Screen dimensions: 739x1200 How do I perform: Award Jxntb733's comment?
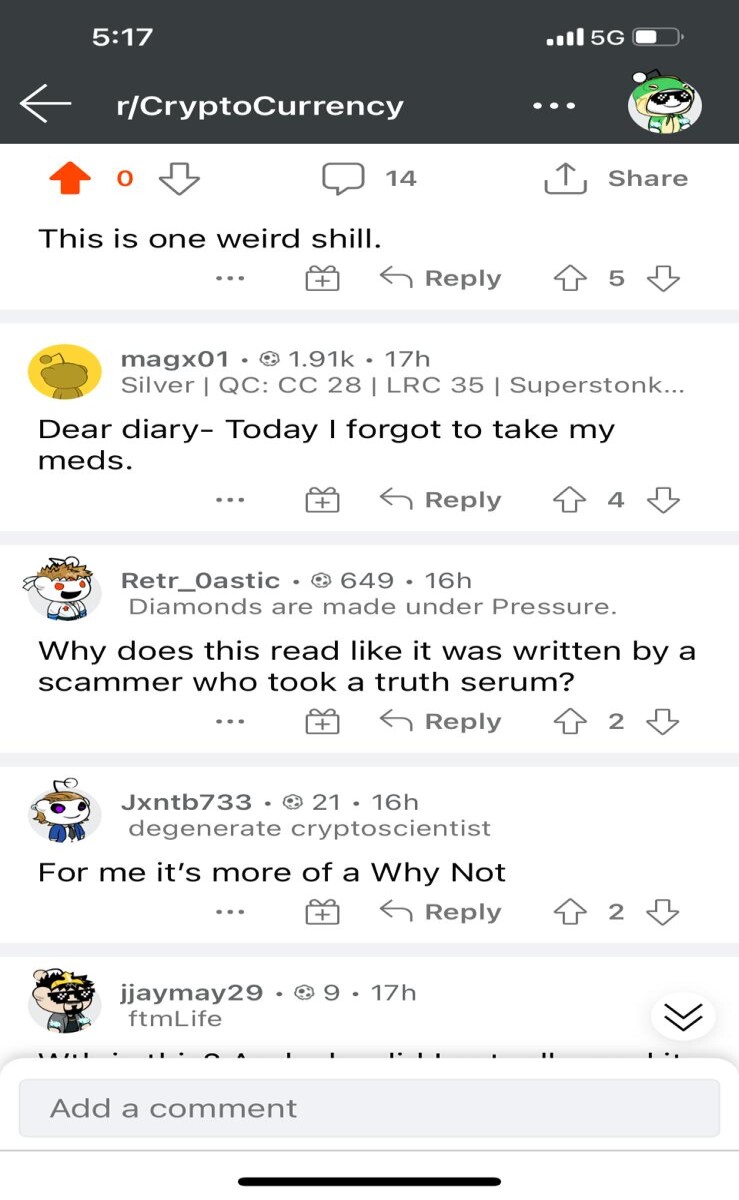point(321,913)
